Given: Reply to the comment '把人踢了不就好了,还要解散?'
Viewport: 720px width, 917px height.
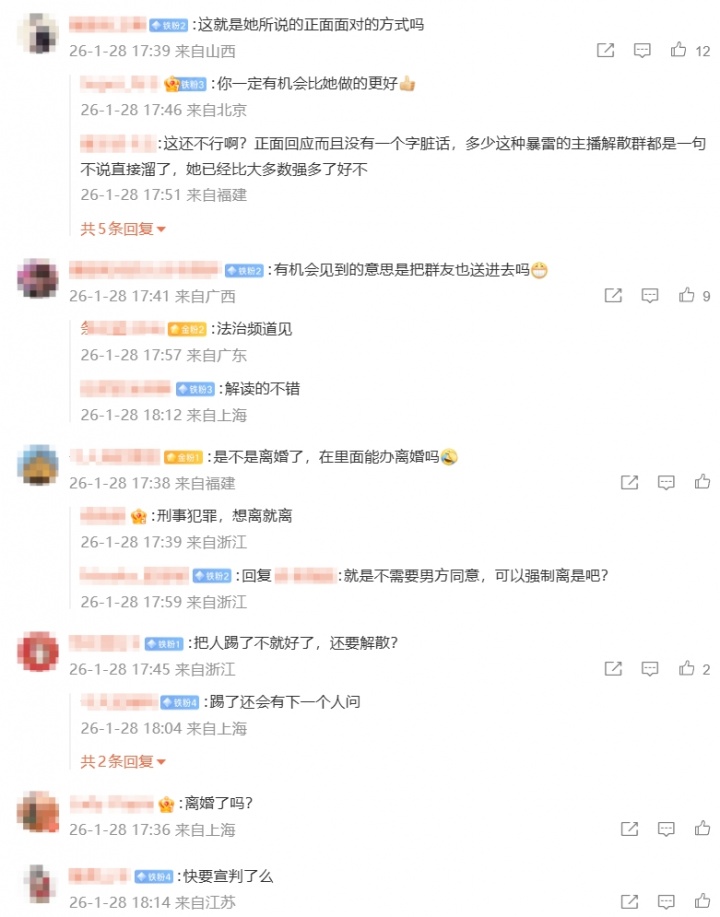Looking at the screenshot, I should [650, 669].
